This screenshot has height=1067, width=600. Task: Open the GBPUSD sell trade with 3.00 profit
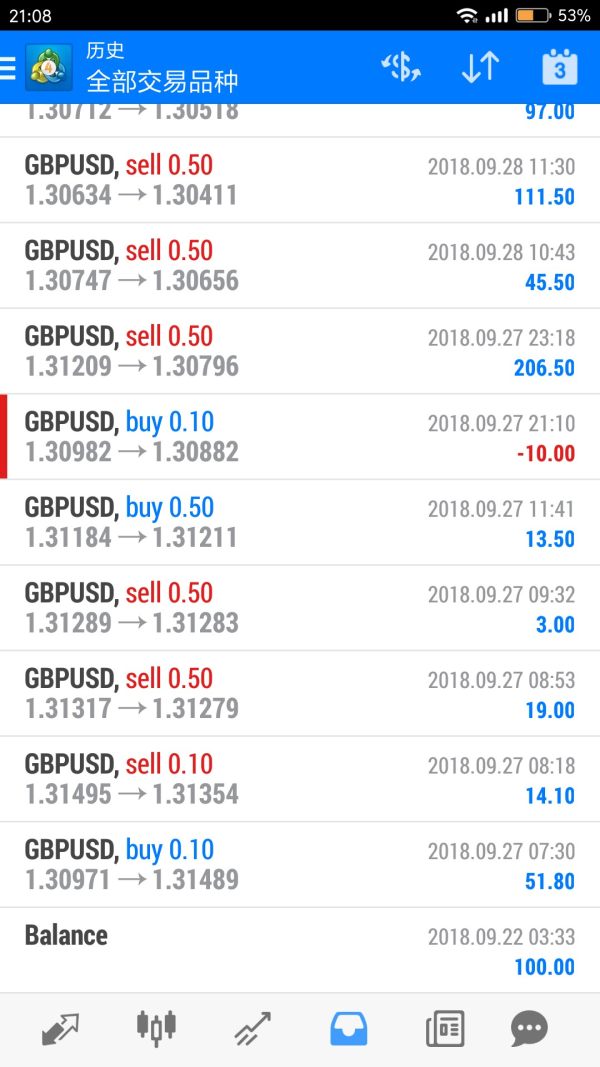tap(300, 608)
